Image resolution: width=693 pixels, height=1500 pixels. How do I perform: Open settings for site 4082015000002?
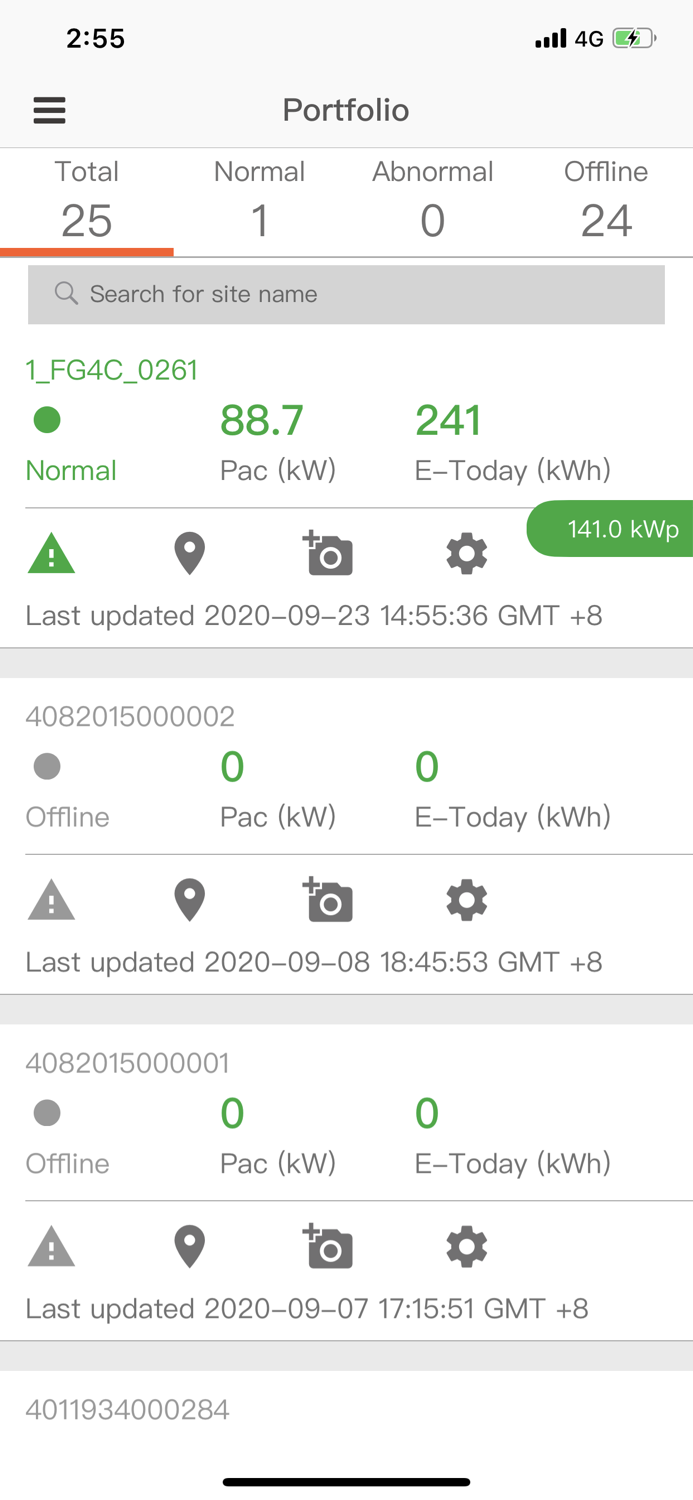pyautogui.click(x=466, y=901)
